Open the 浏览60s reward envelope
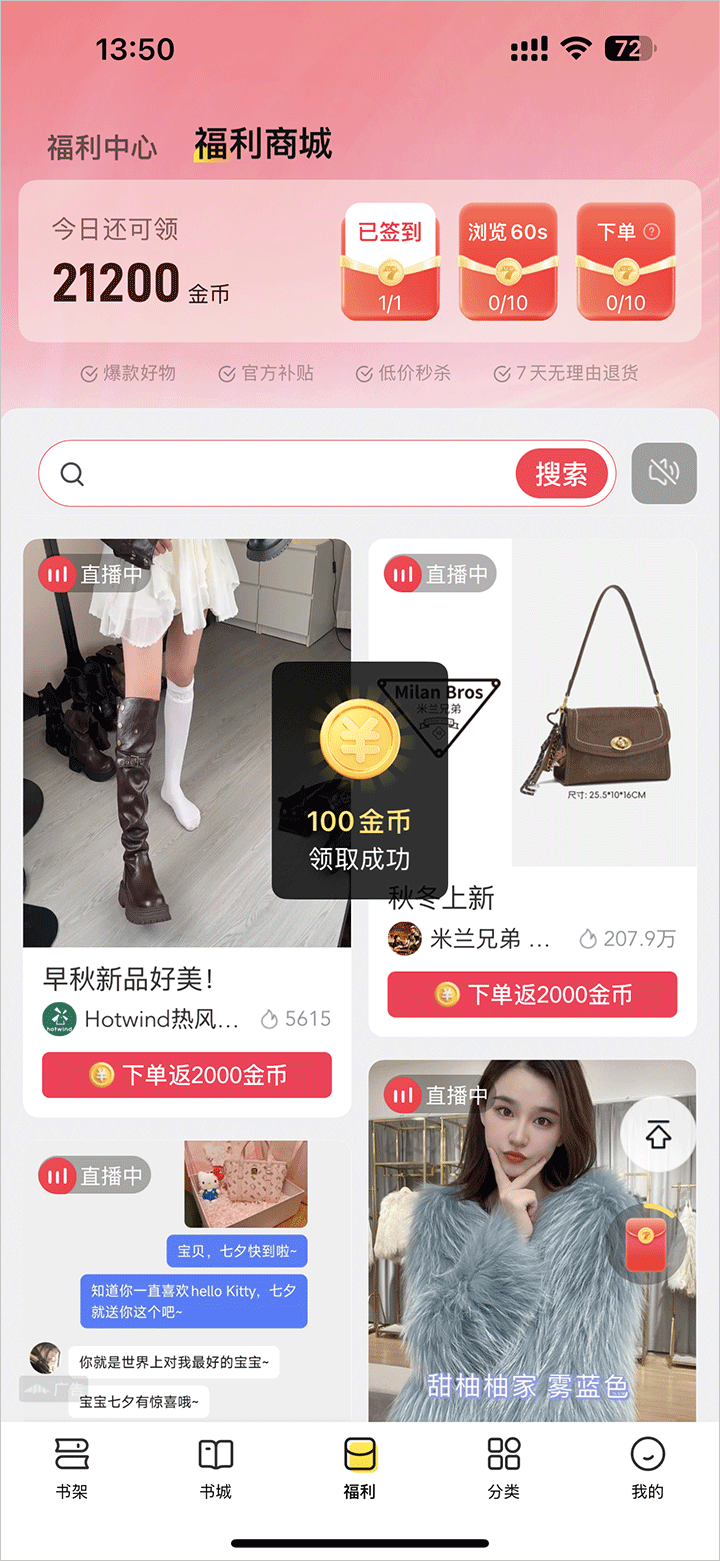 tap(507, 262)
